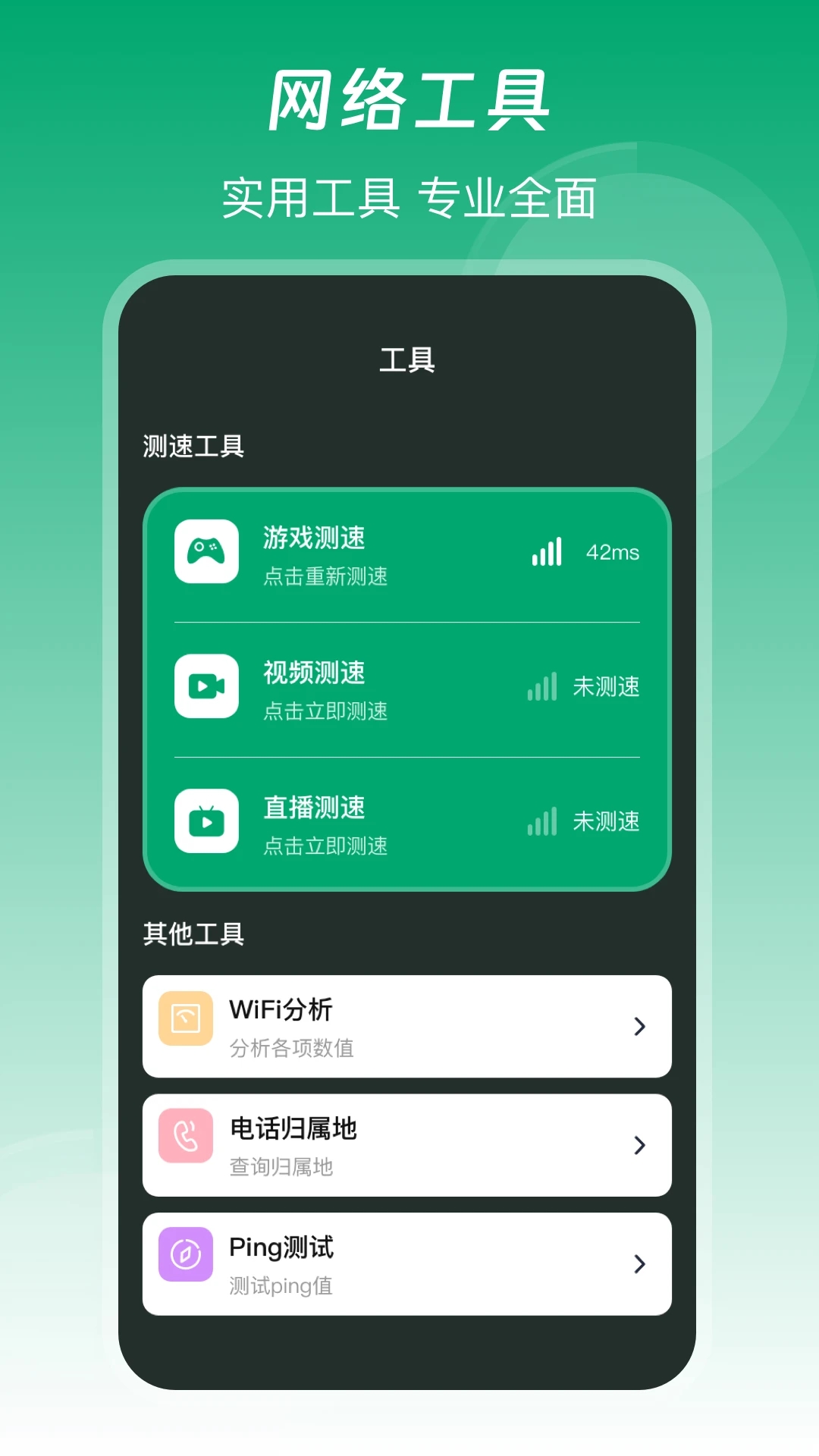The width and height of the screenshot is (819, 1456).
Task: Click the 42ms latency reading
Action: pyautogui.click(x=613, y=554)
